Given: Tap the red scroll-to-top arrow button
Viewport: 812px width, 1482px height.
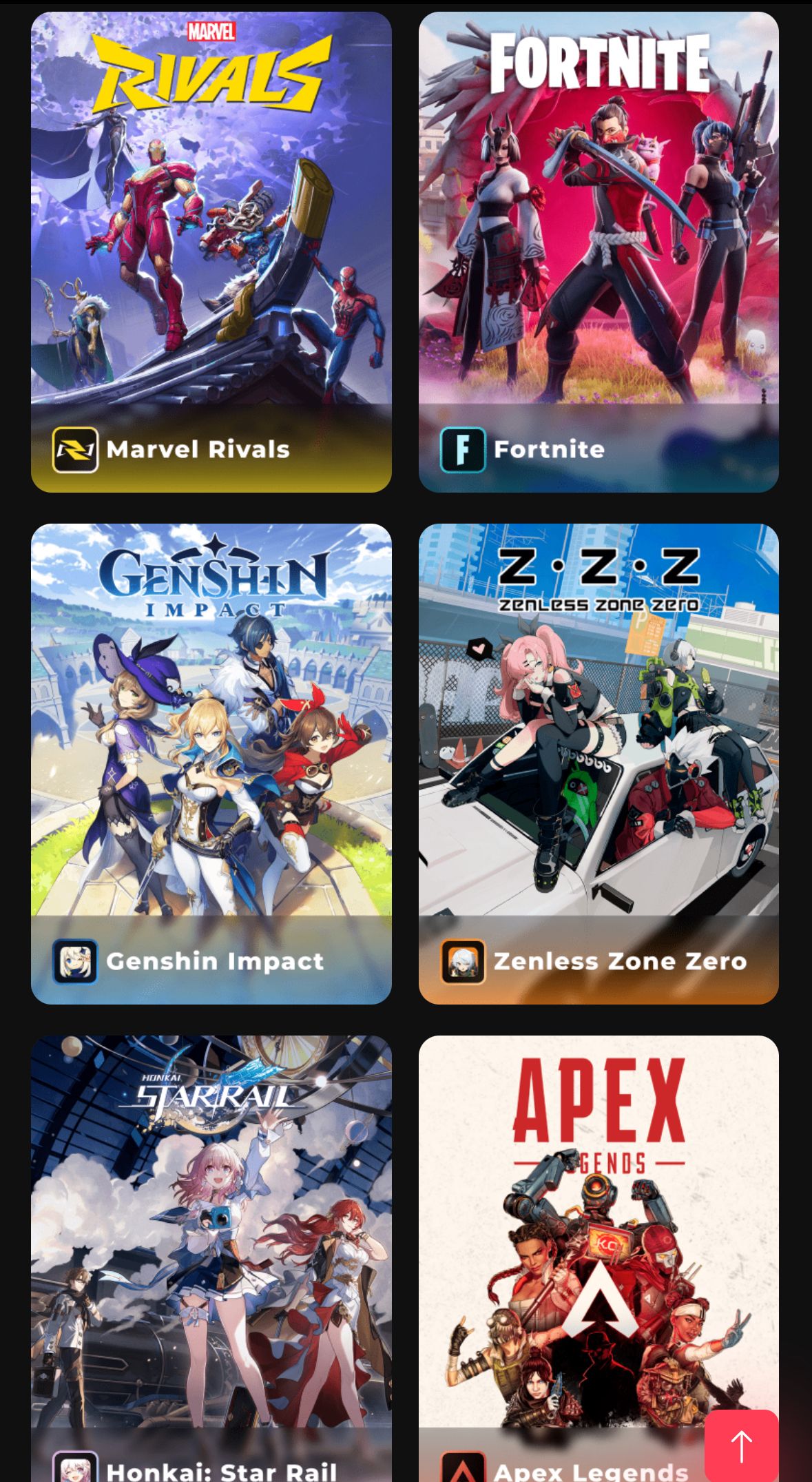Looking at the screenshot, I should pos(741,1445).
